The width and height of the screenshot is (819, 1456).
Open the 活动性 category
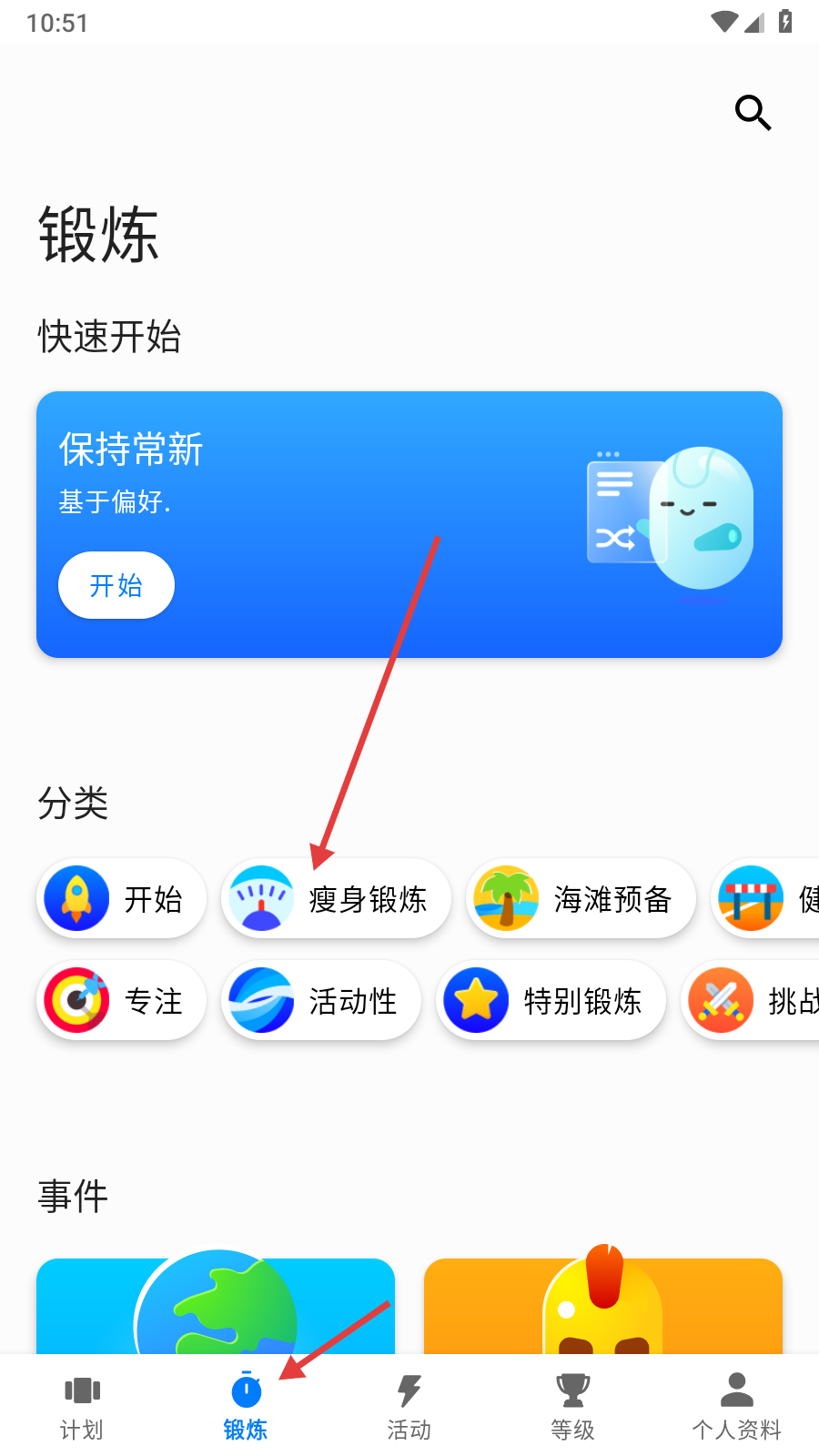[321, 1001]
